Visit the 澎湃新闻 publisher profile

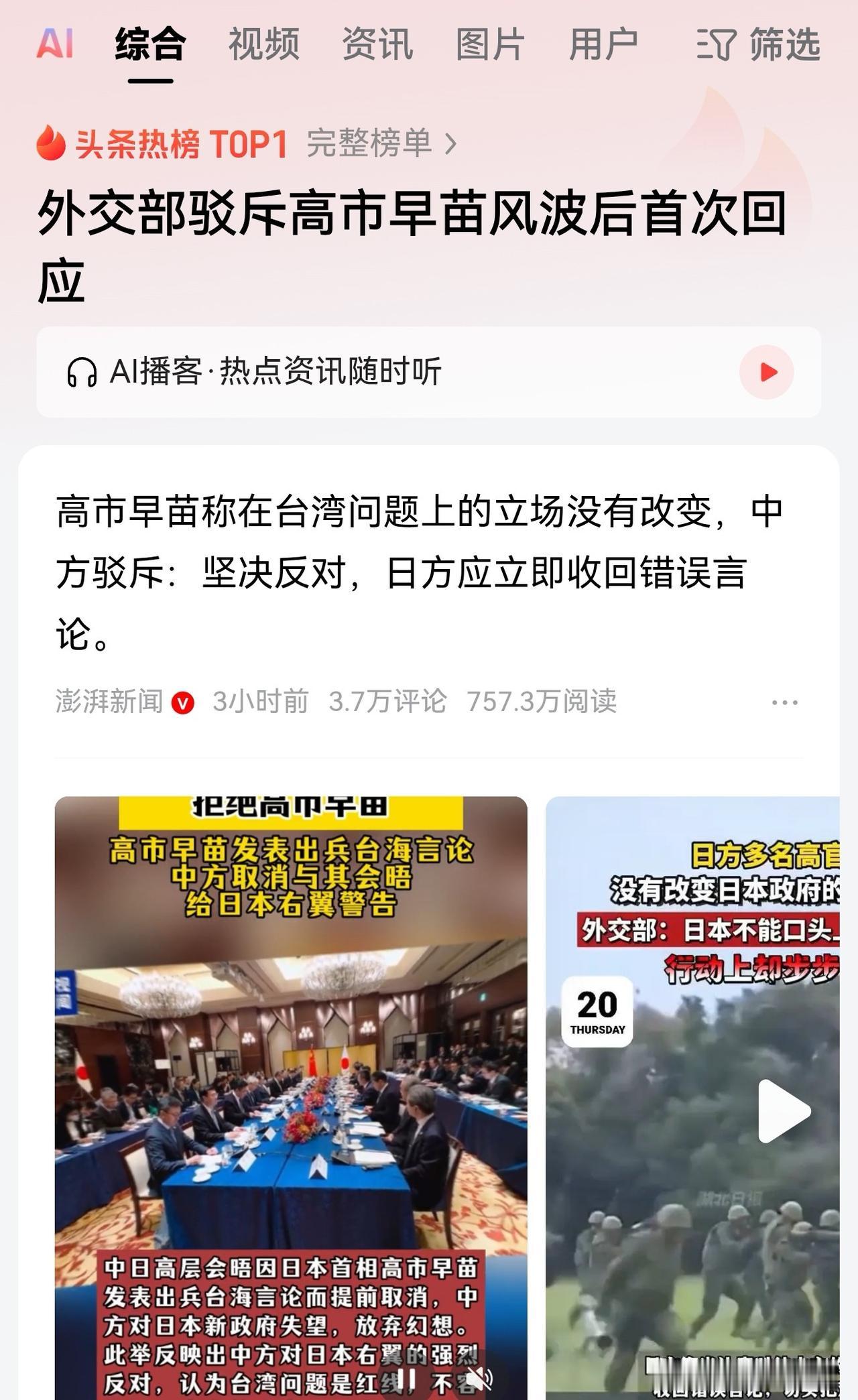(109, 702)
